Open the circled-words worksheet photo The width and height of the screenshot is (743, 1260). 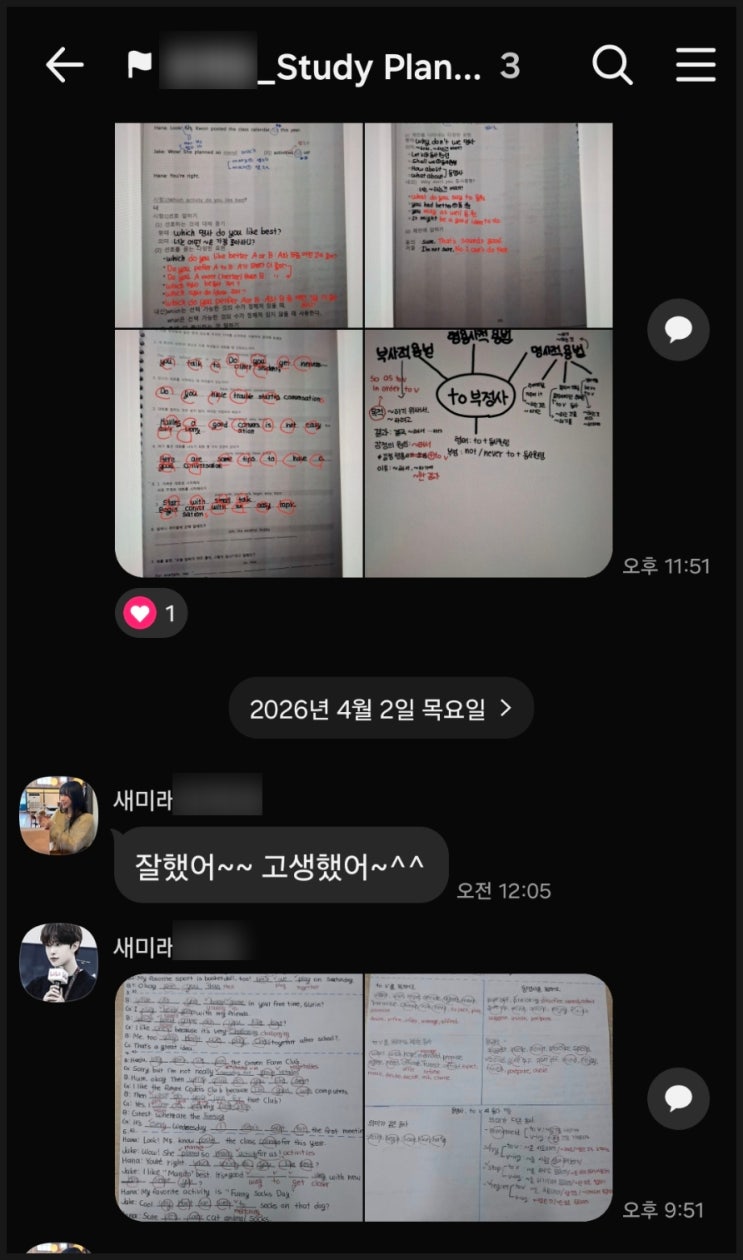(238, 453)
